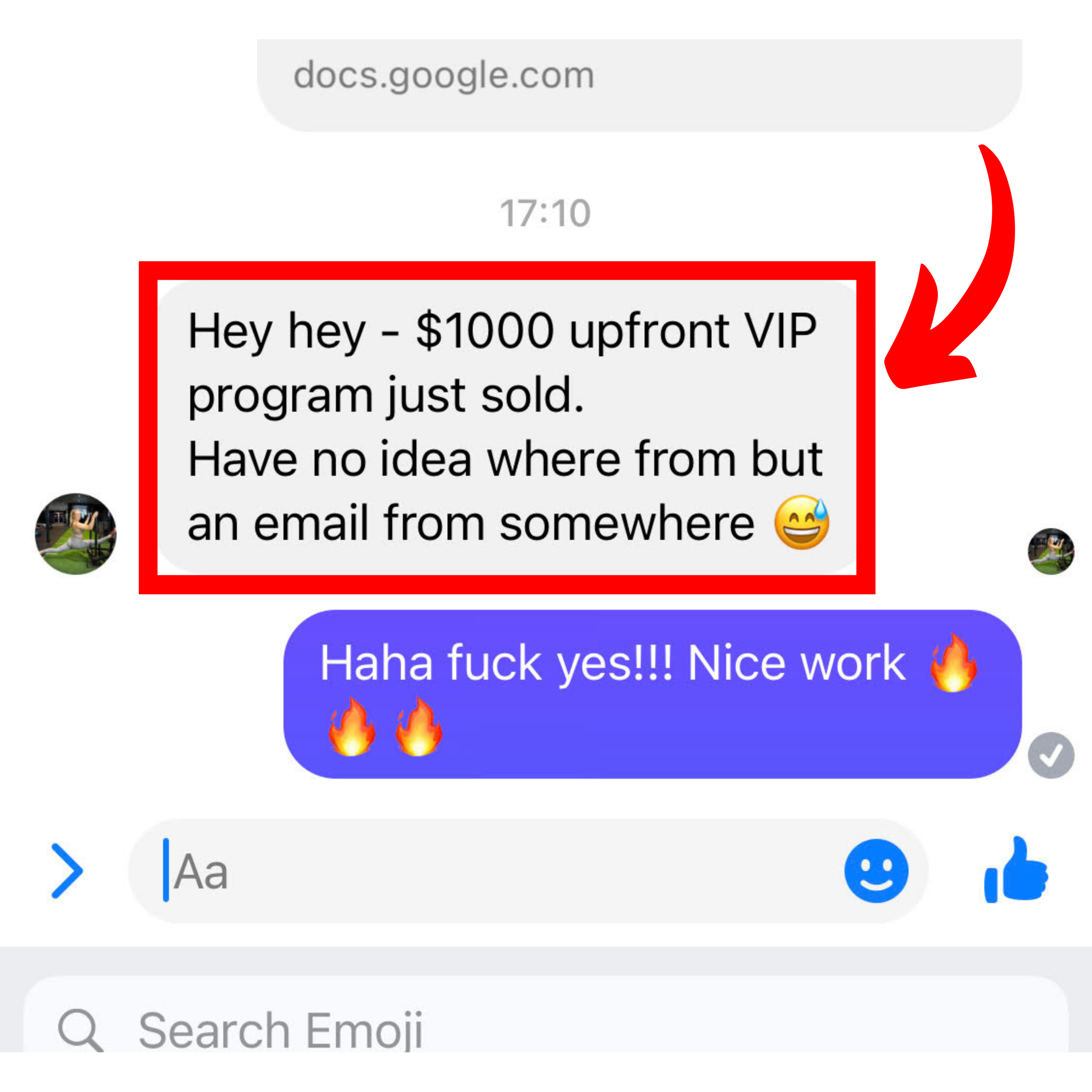The height and width of the screenshot is (1092, 1092).
Task: Expand more options with the blue chevron
Action: click(67, 871)
